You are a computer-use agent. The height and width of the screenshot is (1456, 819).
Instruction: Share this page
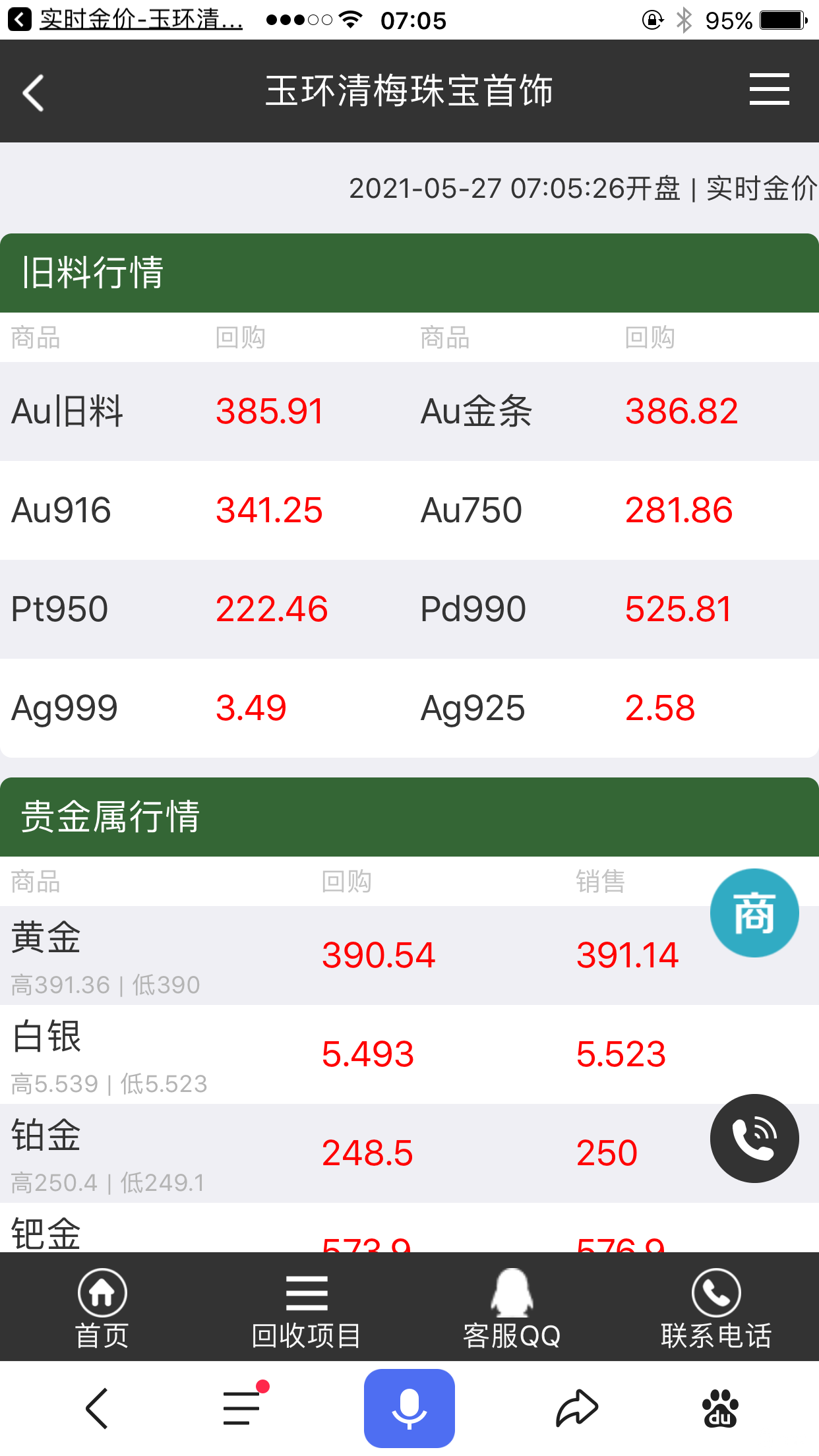577,1409
